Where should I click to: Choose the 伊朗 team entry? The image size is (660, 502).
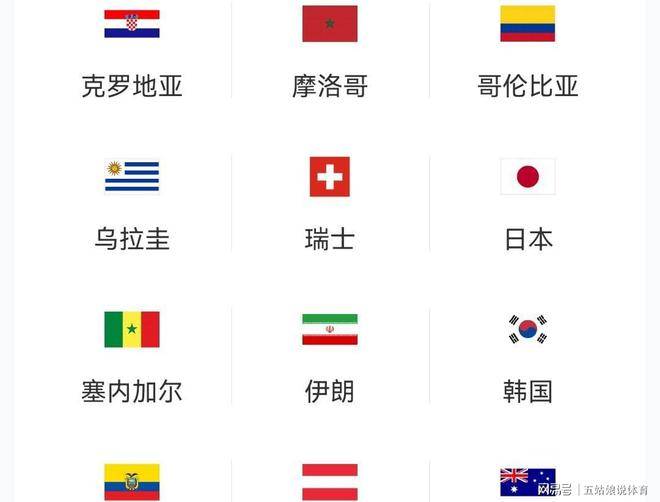pos(330,356)
